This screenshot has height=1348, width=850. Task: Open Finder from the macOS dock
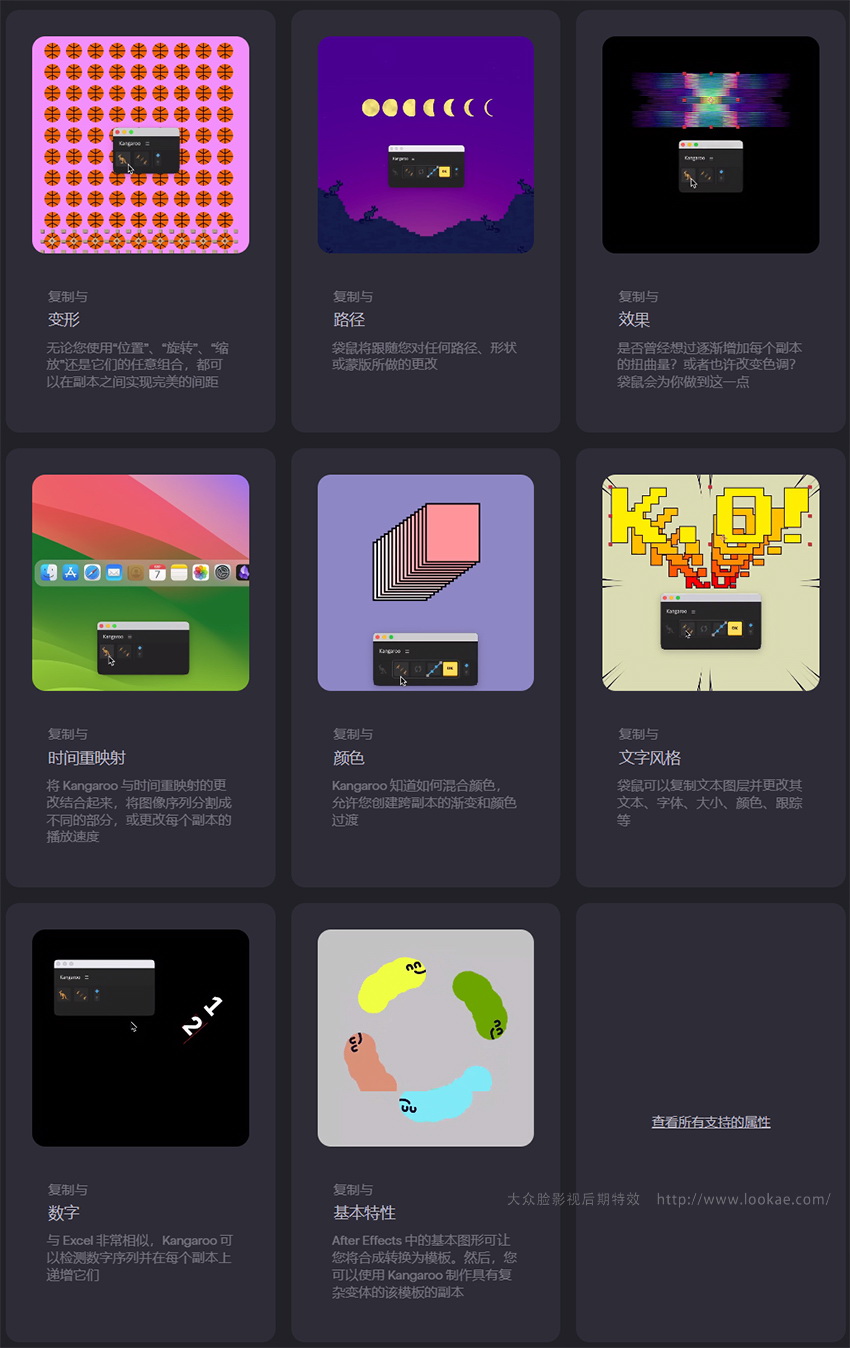click(x=48, y=573)
